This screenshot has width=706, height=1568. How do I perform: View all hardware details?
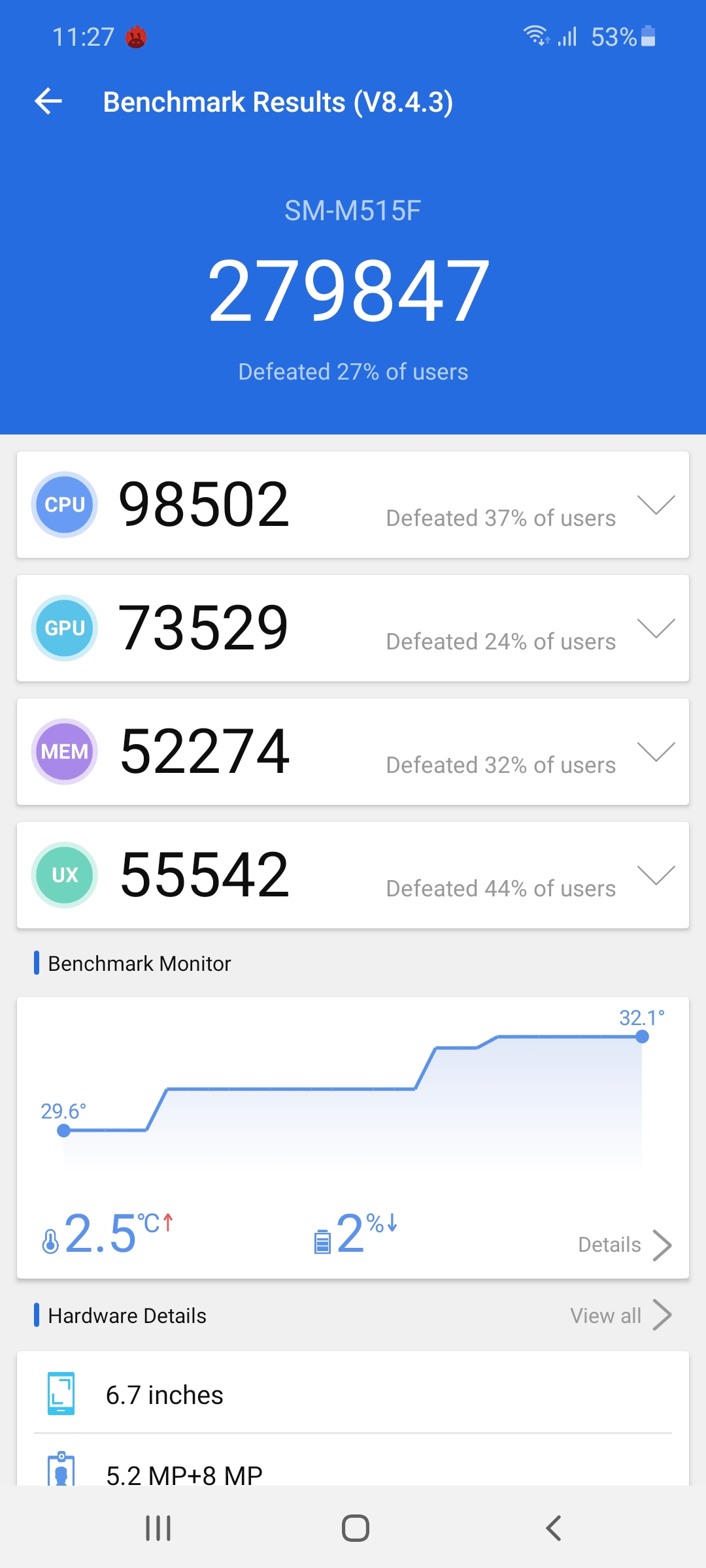coord(620,1316)
